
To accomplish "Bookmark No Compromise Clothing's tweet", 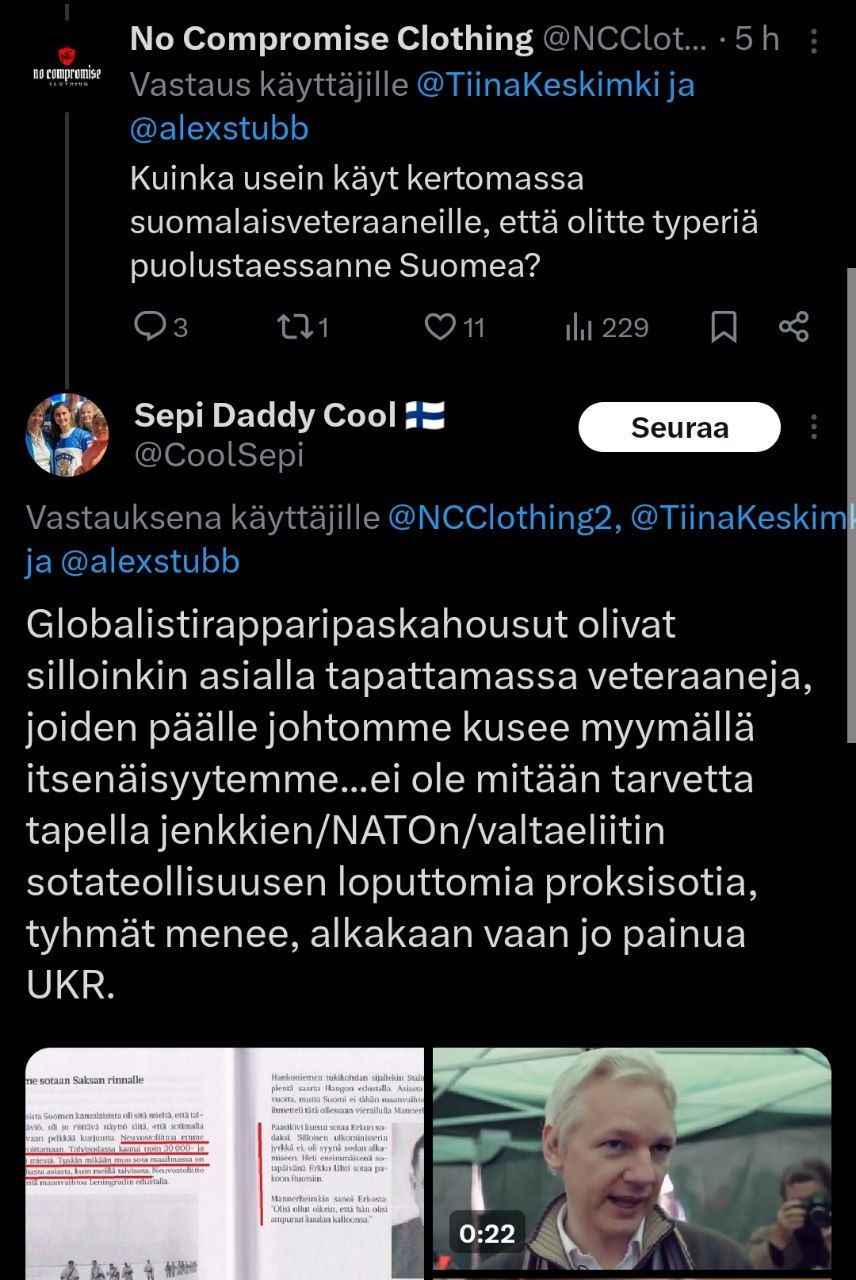I will (724, 327).
